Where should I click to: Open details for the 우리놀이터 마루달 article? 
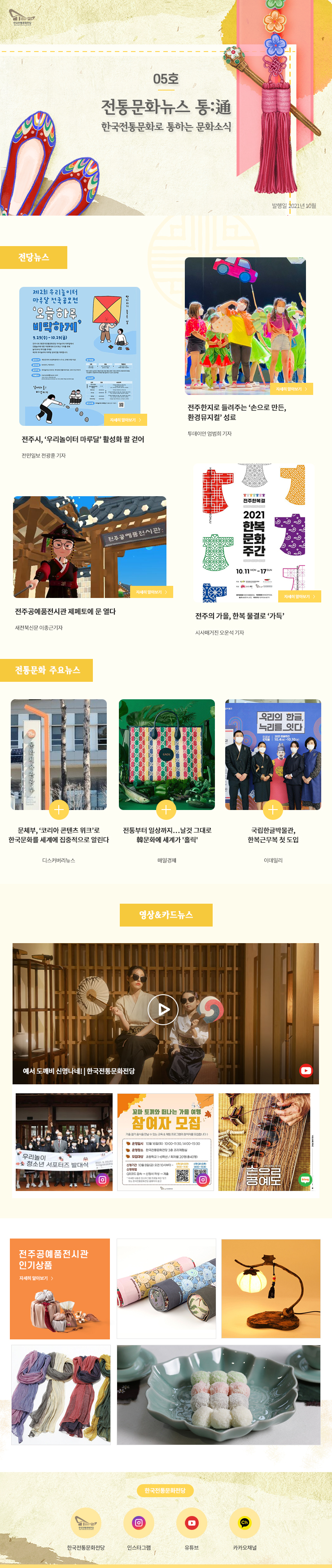coord(125,420)
